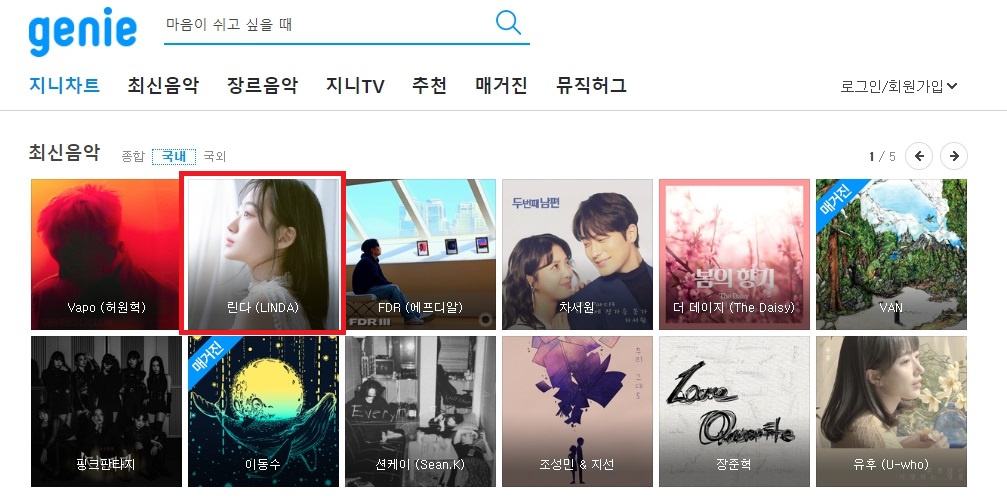Open FDR (에프디알) album

pyautogui.click(x=420, y=253)
